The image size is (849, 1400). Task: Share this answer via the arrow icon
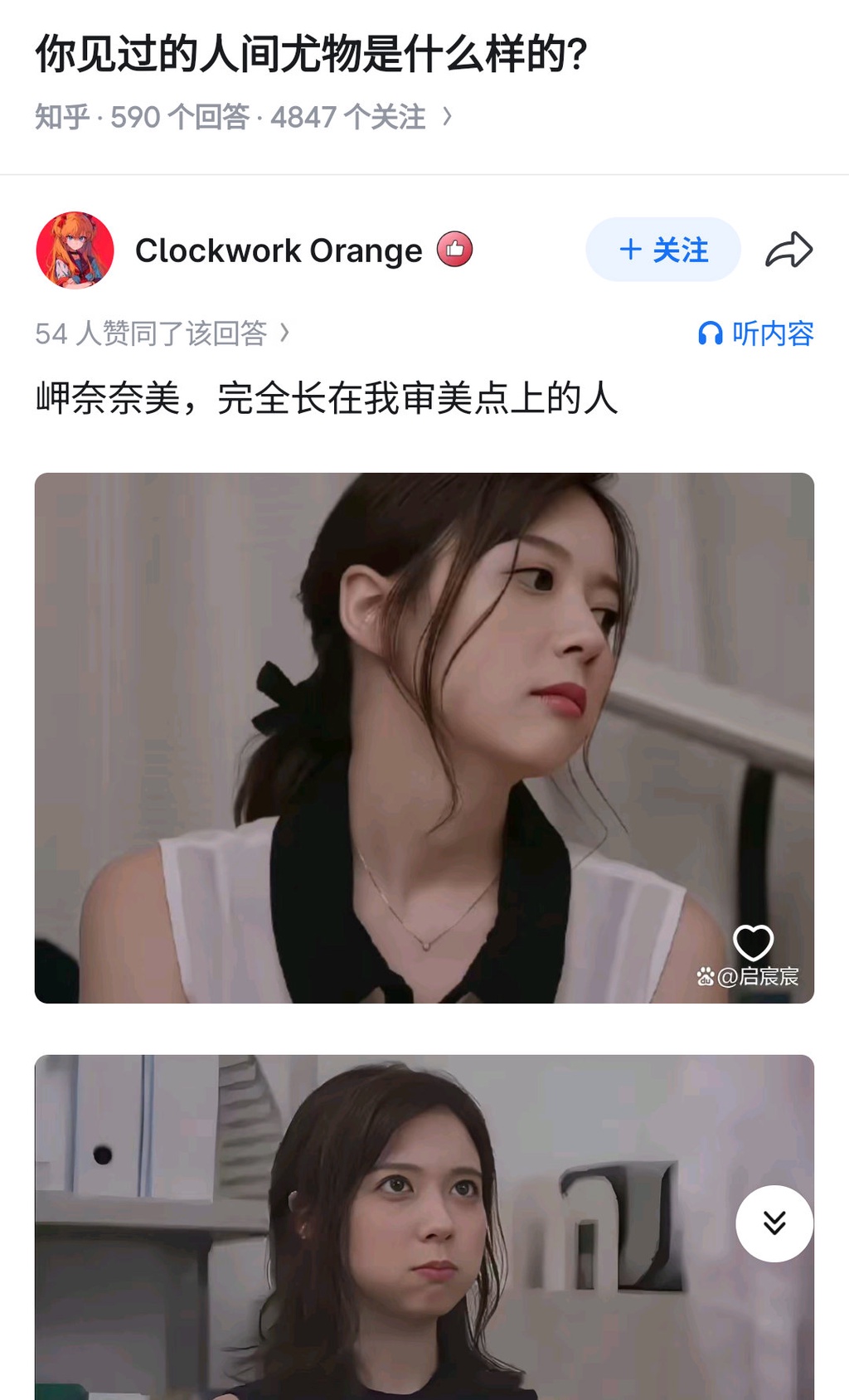coord(788,250)
